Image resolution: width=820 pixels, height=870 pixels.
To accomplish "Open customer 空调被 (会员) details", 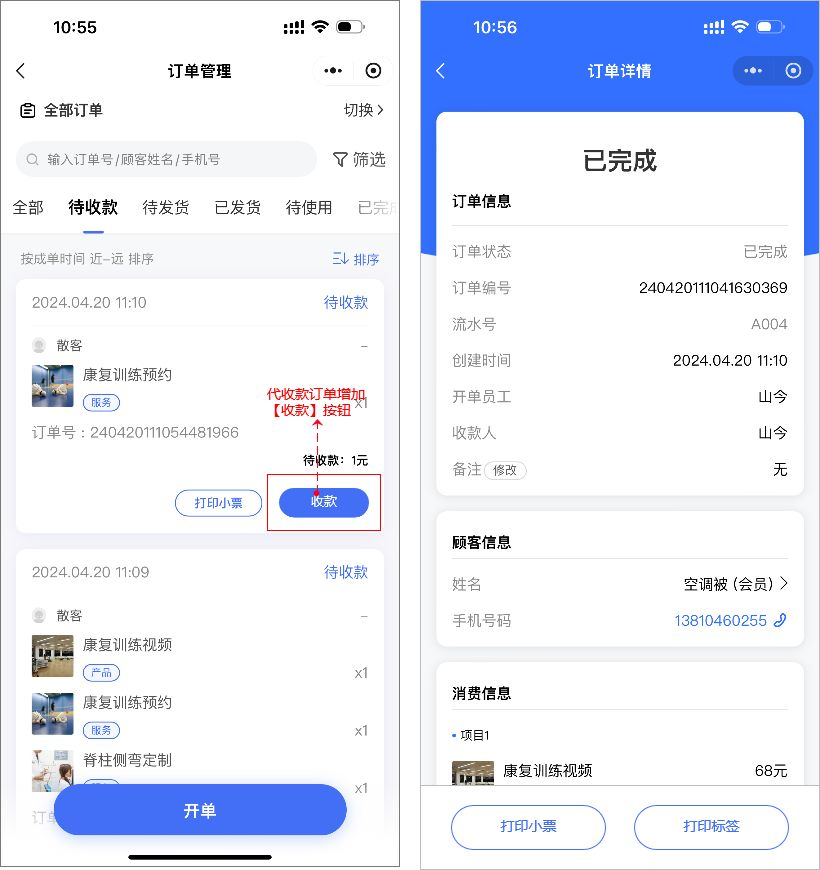I will [x=735, y=583].
